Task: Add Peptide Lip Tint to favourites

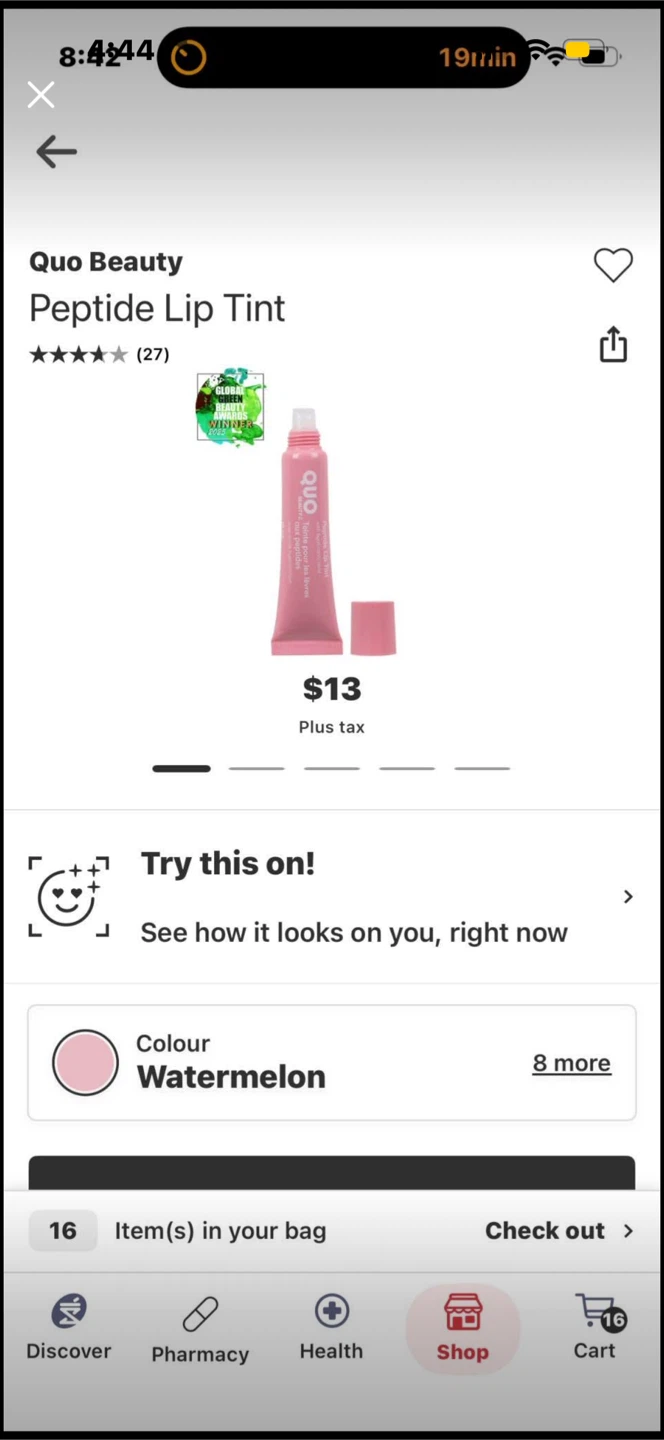Action: 613,265
